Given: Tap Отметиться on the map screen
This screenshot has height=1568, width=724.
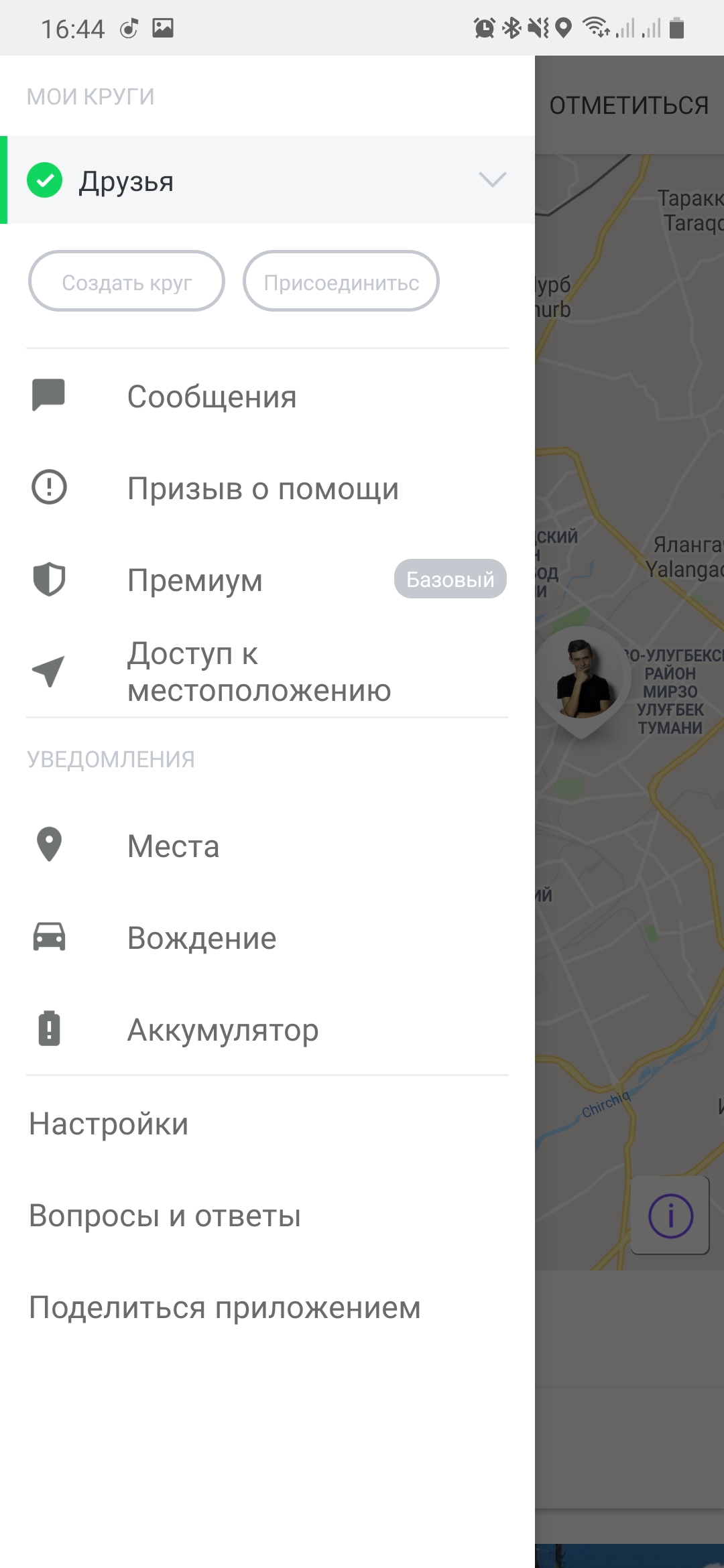Looking at the screenshot, I should pos(628,106).
